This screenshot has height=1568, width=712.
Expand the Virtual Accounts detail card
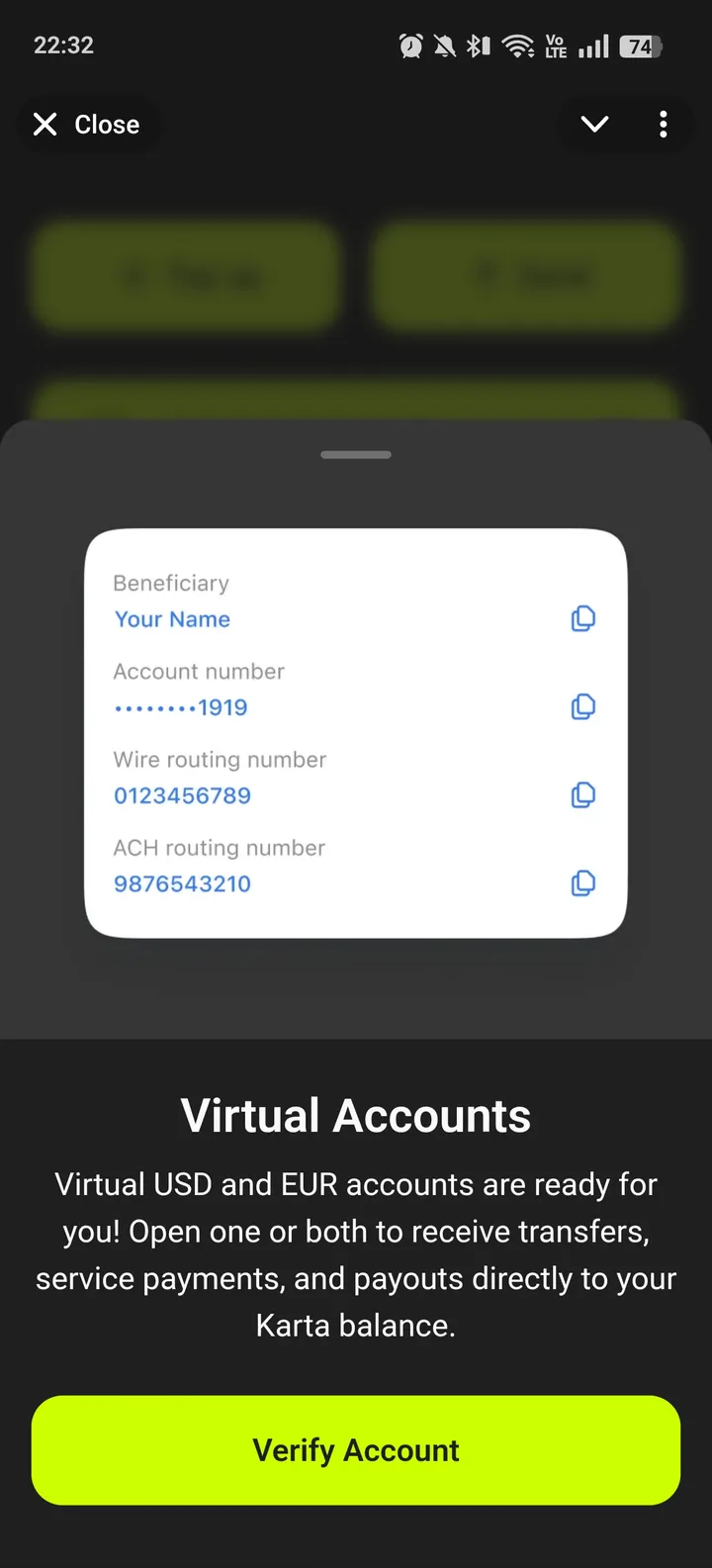pos(356,454)
